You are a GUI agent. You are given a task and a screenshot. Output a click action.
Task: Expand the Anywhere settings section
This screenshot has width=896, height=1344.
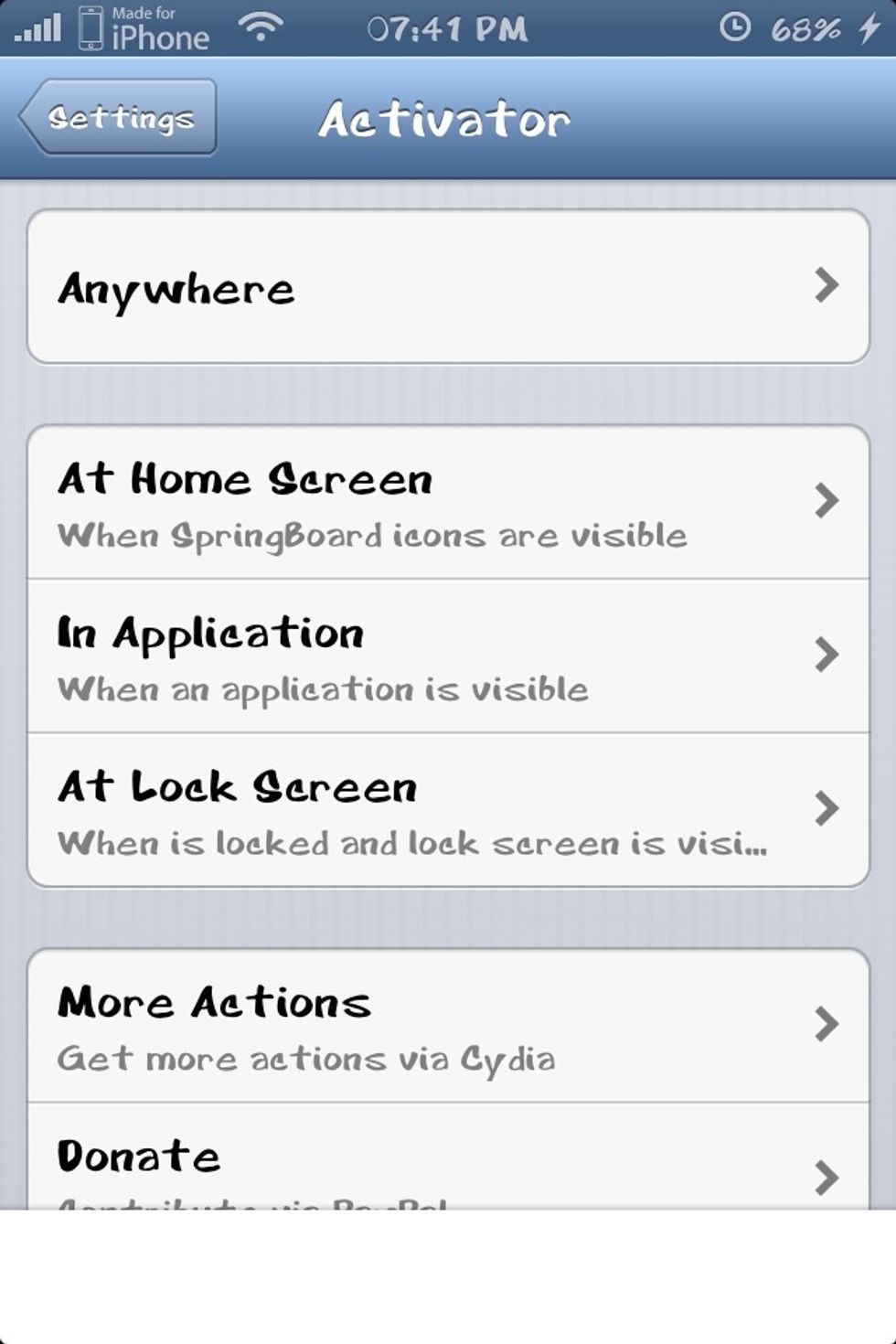[448, 288]
